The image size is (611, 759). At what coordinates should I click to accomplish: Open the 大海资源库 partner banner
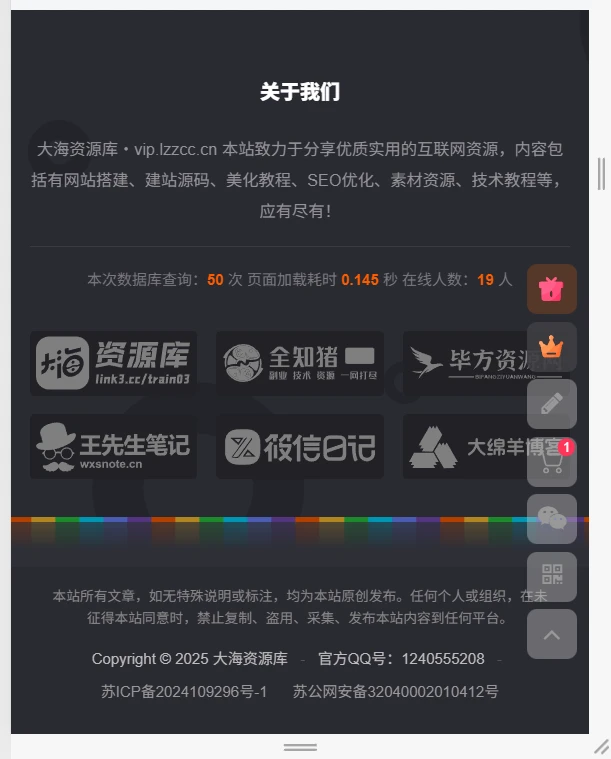[113, 364]
